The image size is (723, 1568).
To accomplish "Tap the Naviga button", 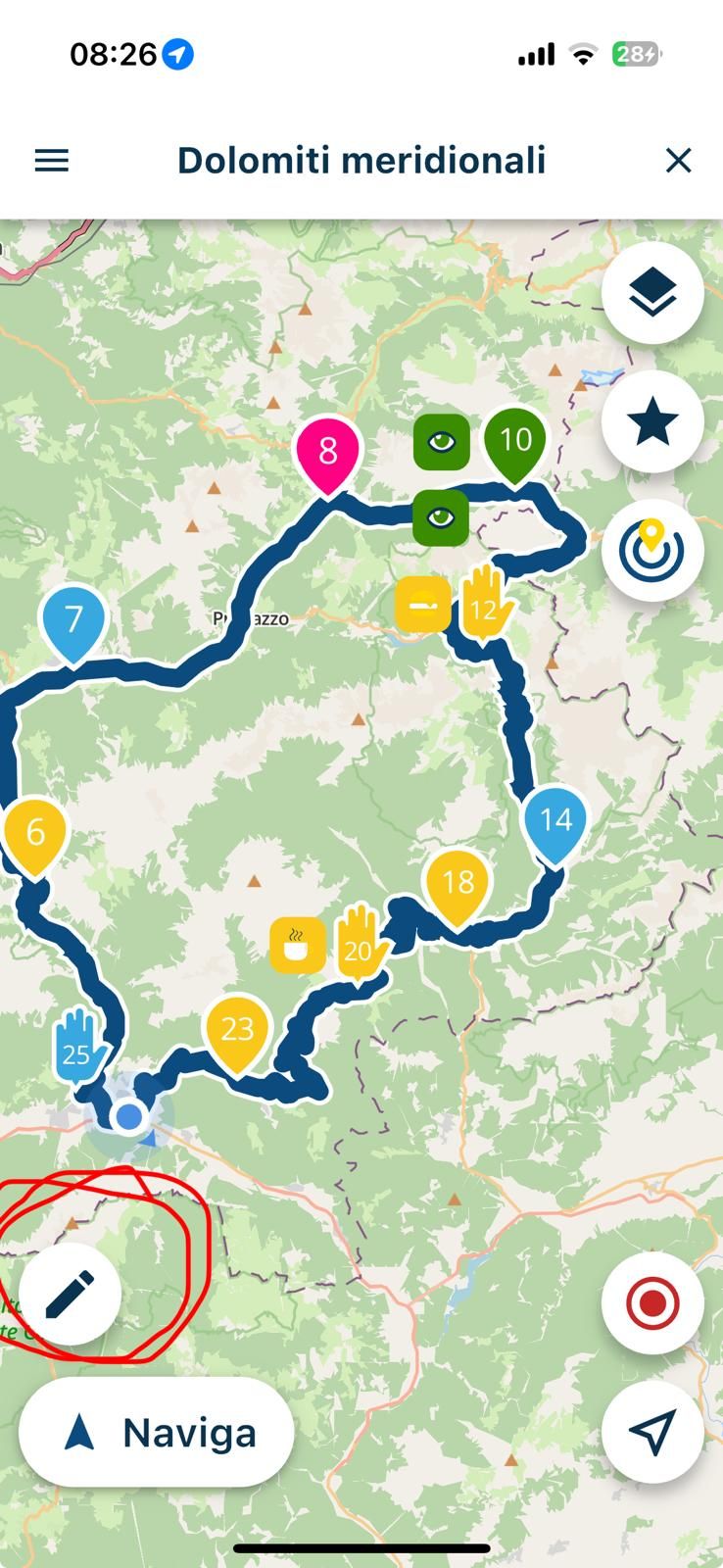I will pos(157,1433).
